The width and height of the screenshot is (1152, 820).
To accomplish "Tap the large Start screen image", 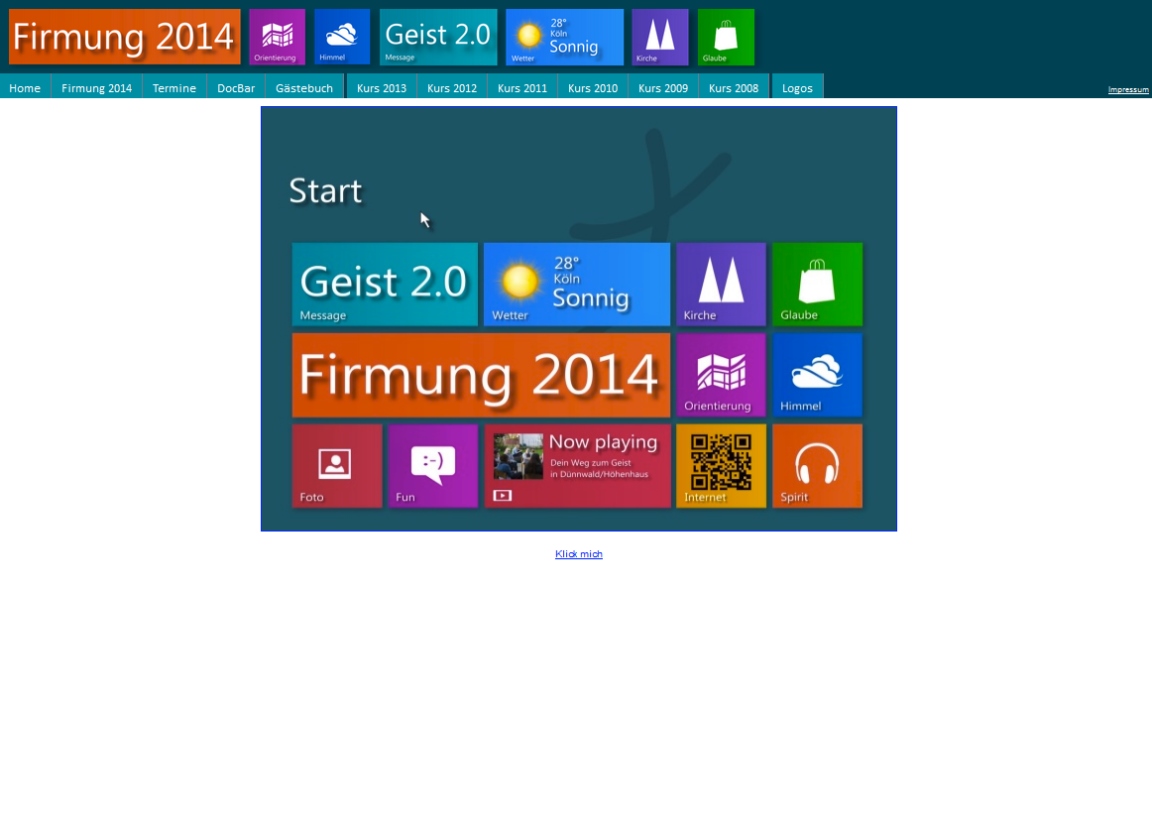I will pos(578,318).
